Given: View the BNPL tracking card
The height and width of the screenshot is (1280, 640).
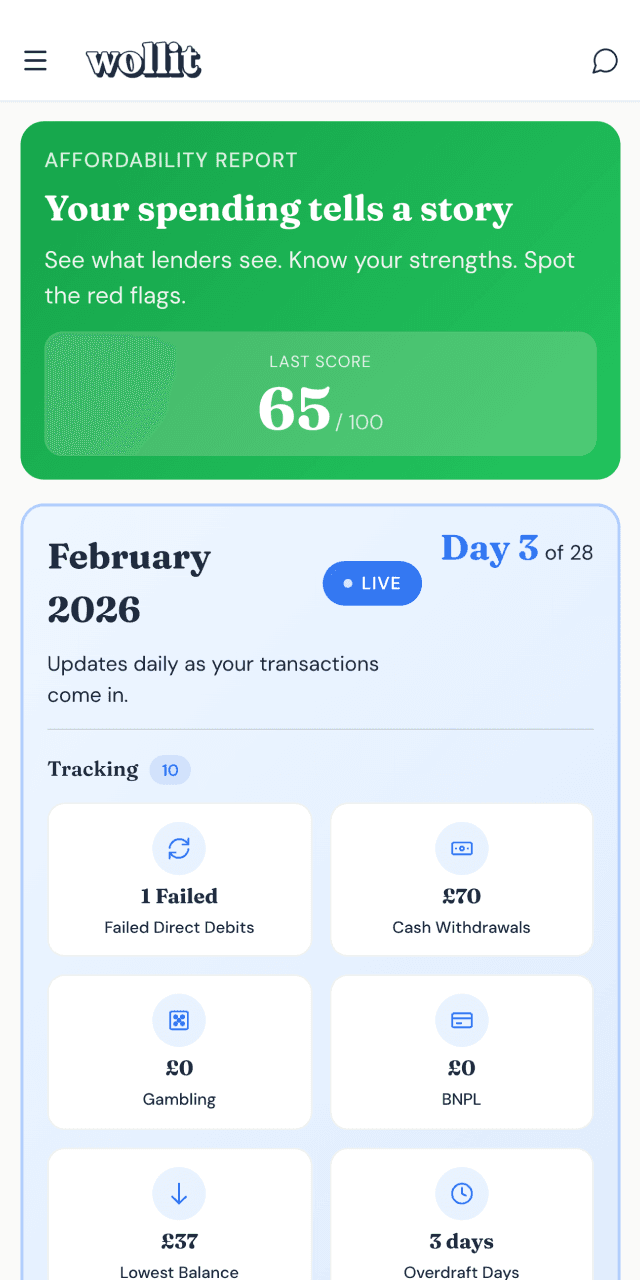Looking at the screenshot, I should (461, 1051).
